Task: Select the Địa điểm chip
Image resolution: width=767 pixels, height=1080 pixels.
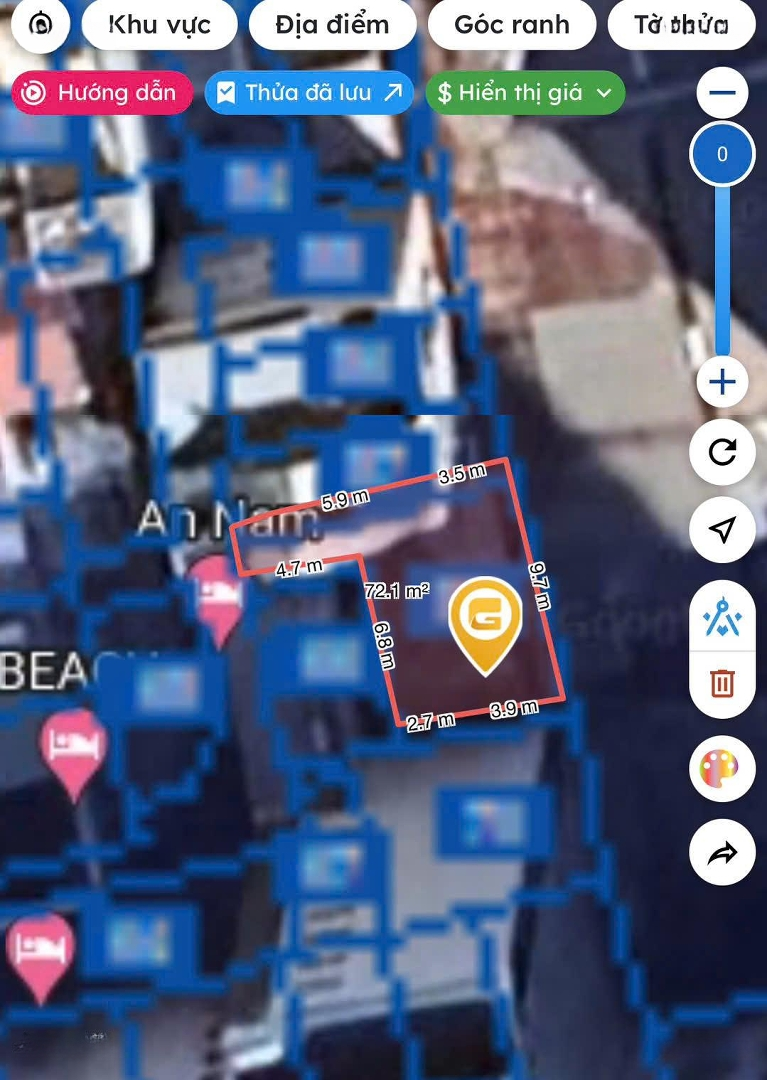Action: pos(332,25)
